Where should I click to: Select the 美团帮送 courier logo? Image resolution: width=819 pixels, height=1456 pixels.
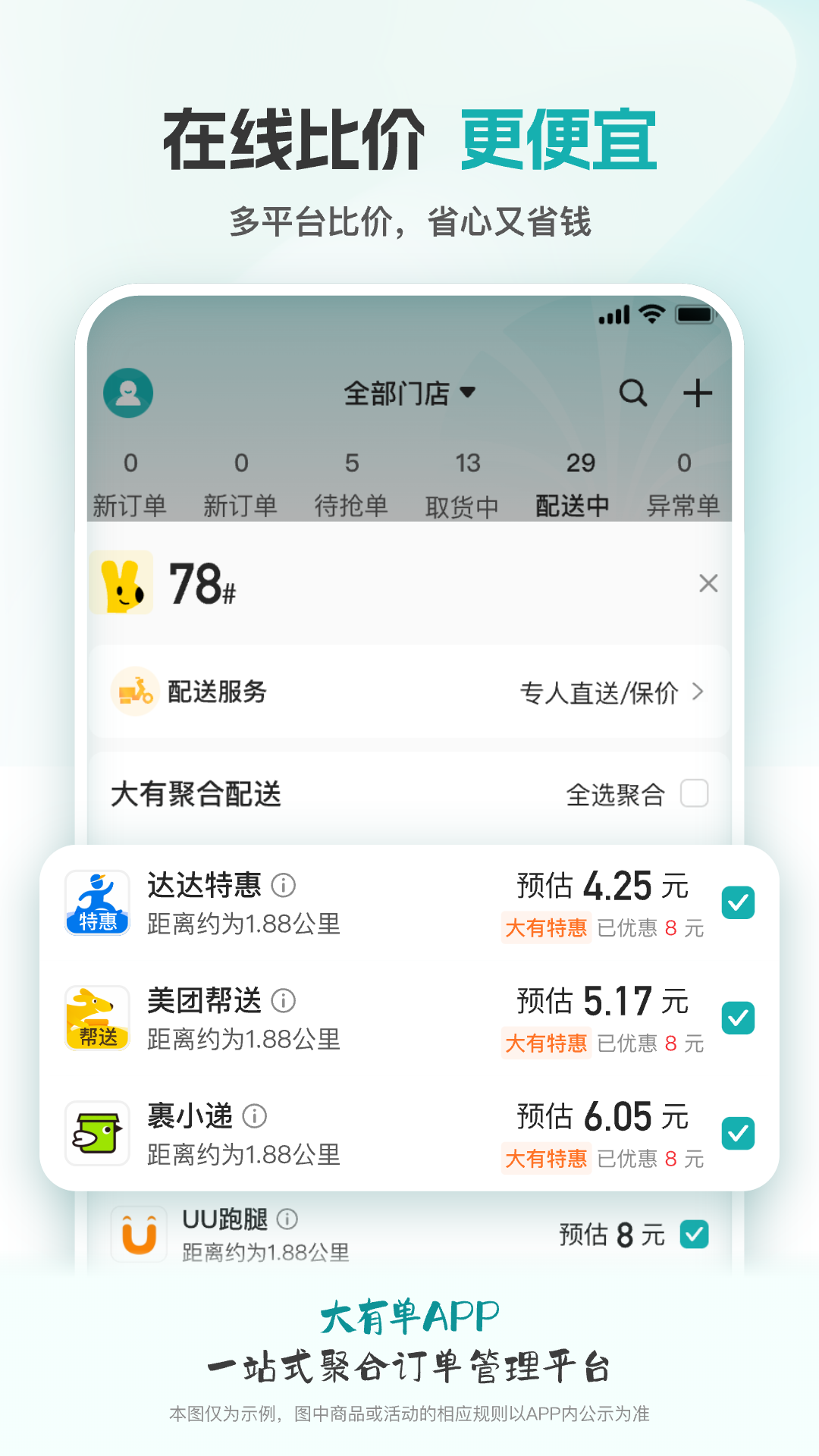97,1018
